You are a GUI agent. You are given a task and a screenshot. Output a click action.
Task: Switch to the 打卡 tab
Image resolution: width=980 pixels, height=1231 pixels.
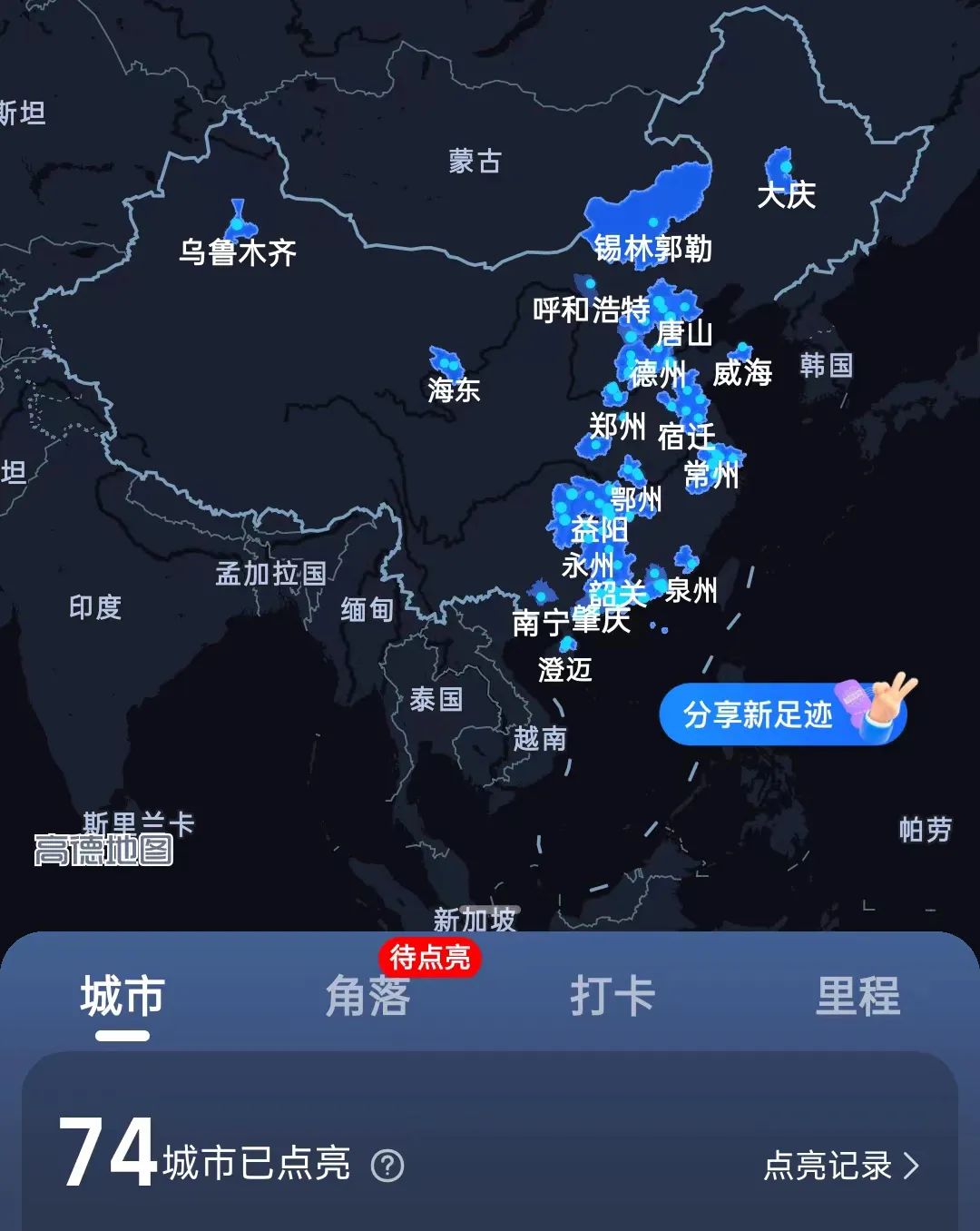click(x=612, y=997)
